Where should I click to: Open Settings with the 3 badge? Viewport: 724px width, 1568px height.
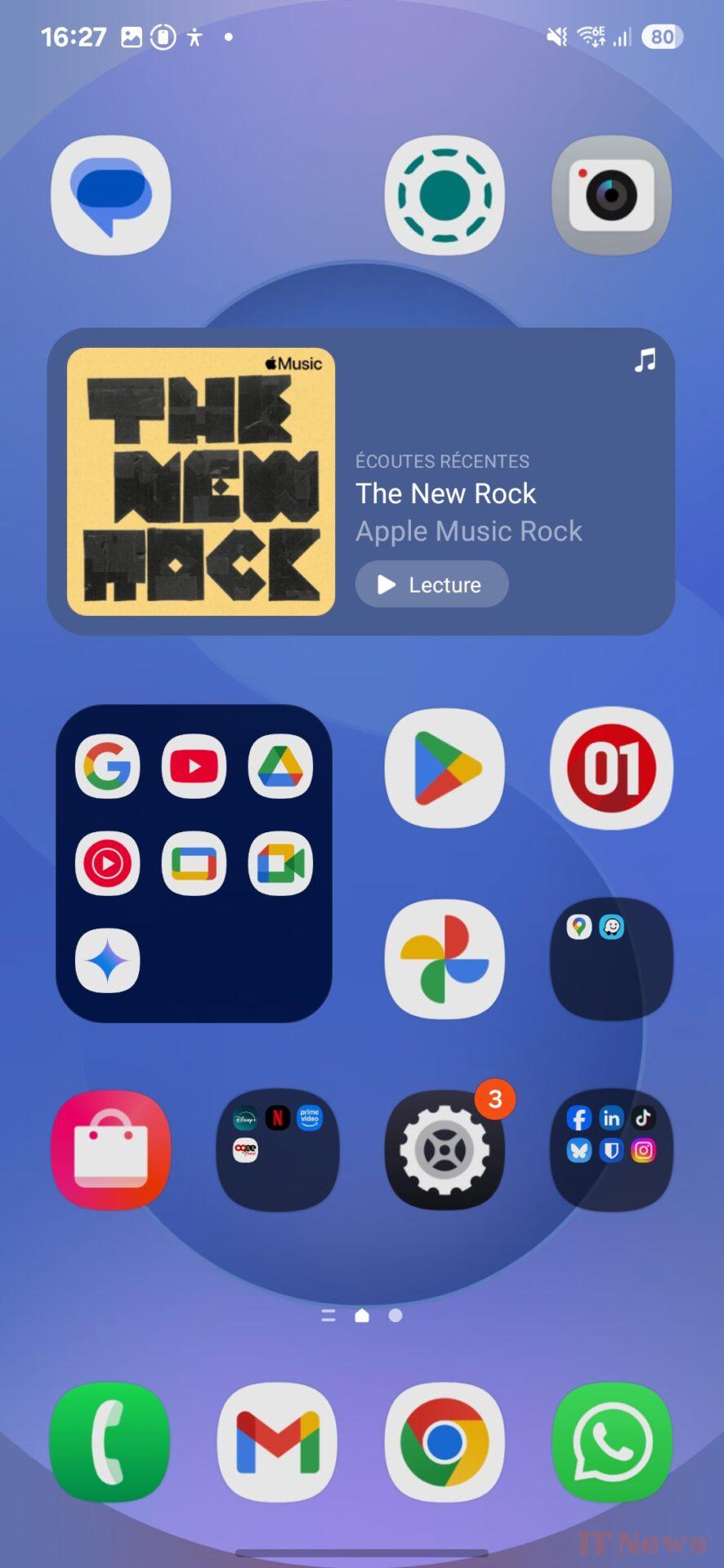(x=445, y=1150)
